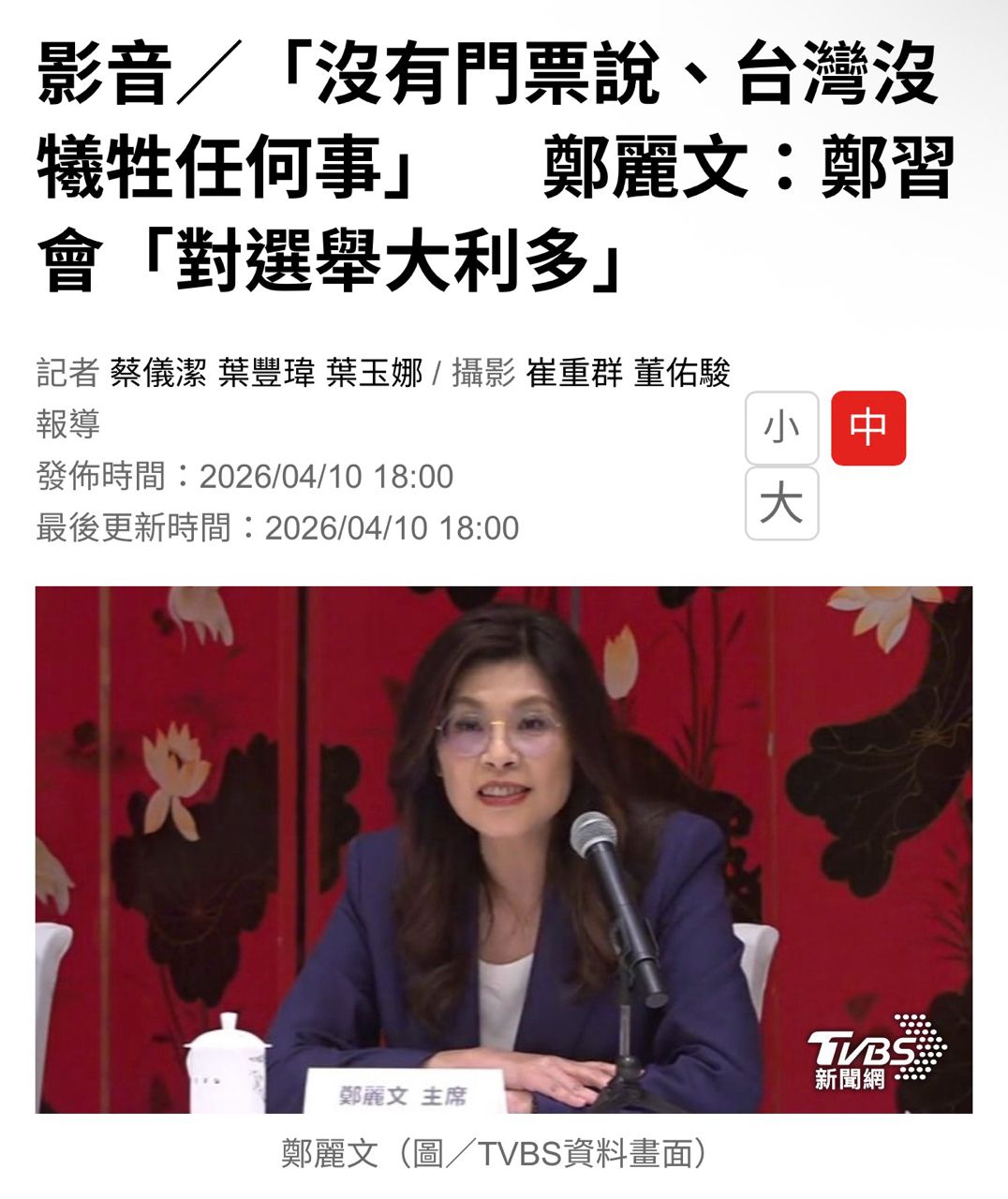View articles by reporter 葉豐瑋
1008x1199 pixels.
click(x=266, y=373)
